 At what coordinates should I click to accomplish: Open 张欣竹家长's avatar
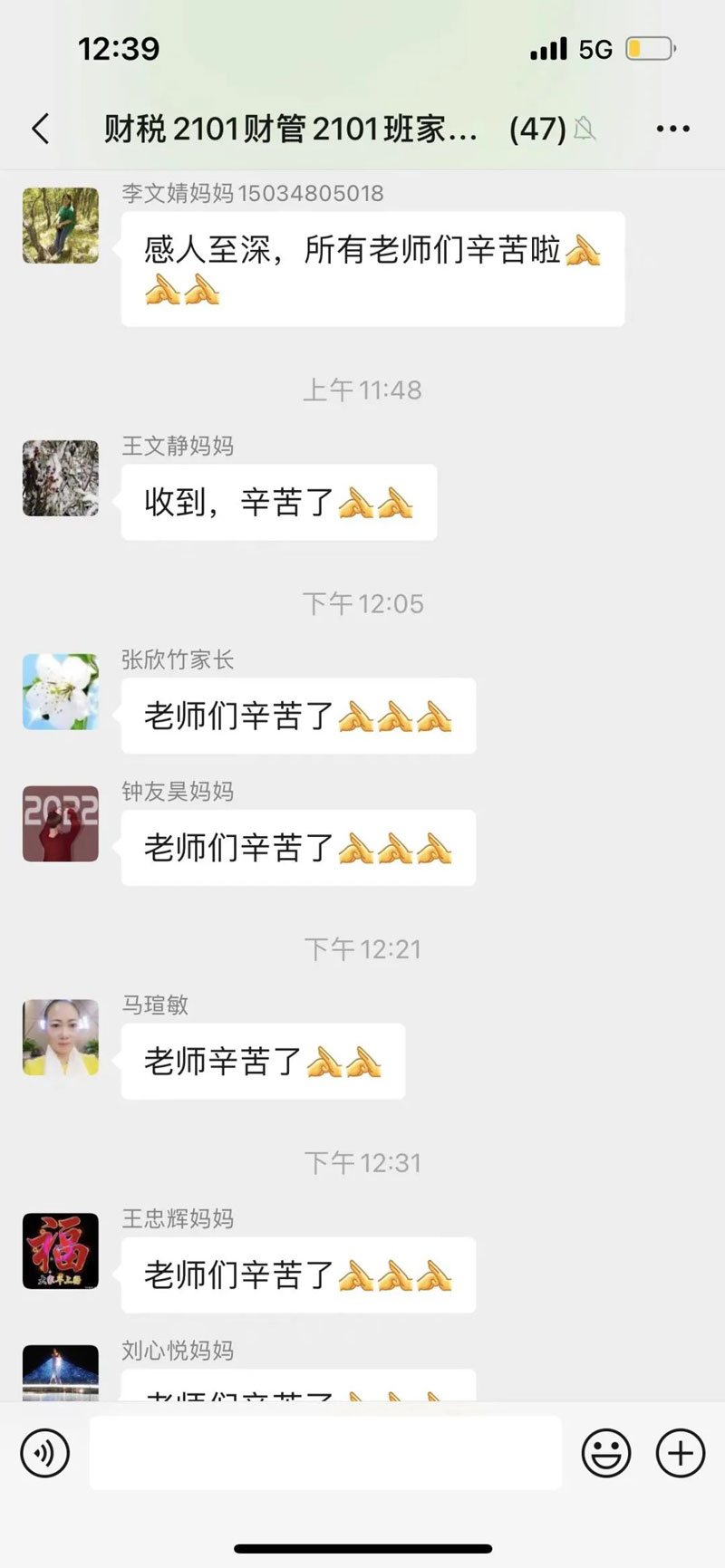tap(61, 692)
